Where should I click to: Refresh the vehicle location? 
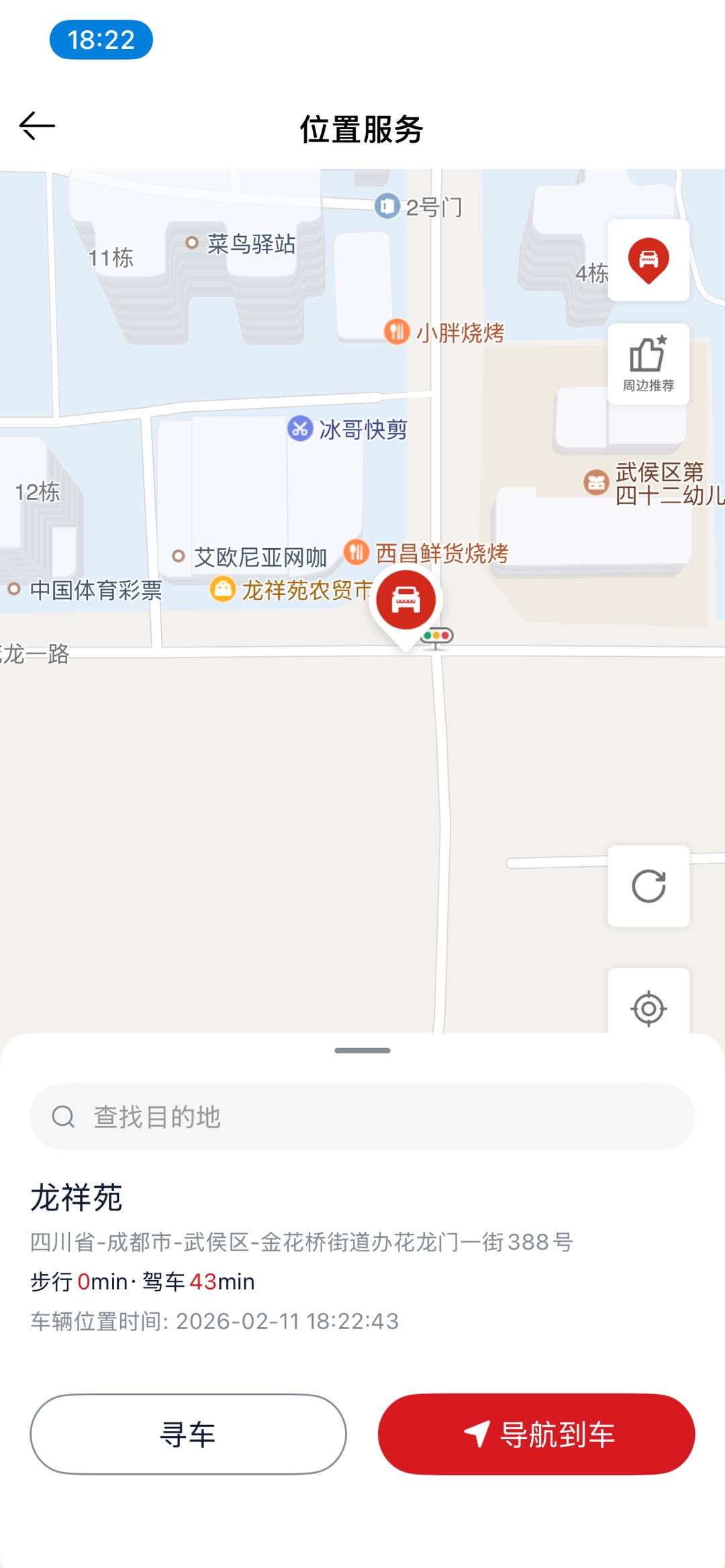click(x=648, y=886)
